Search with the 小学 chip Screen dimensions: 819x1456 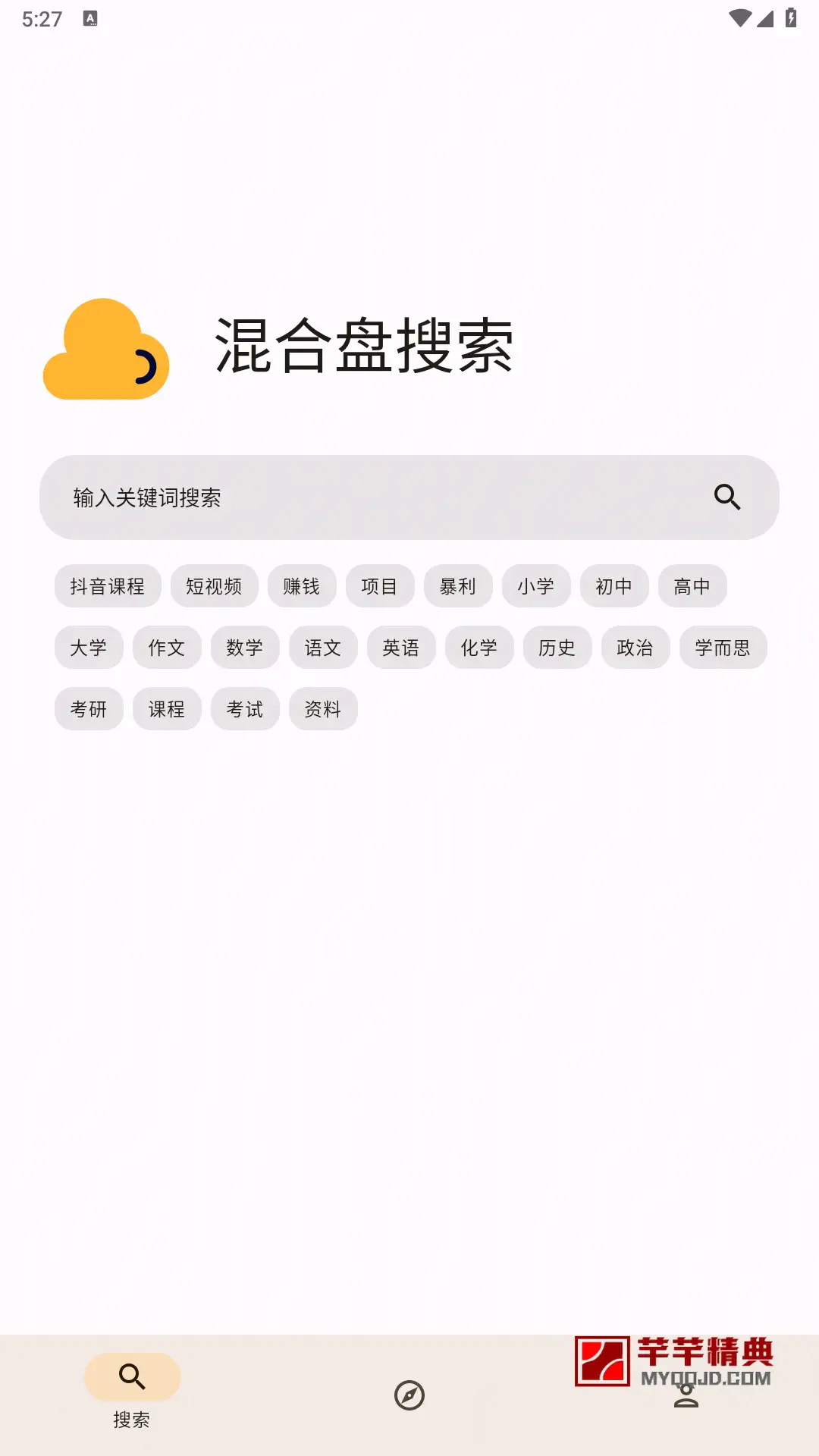536,586
